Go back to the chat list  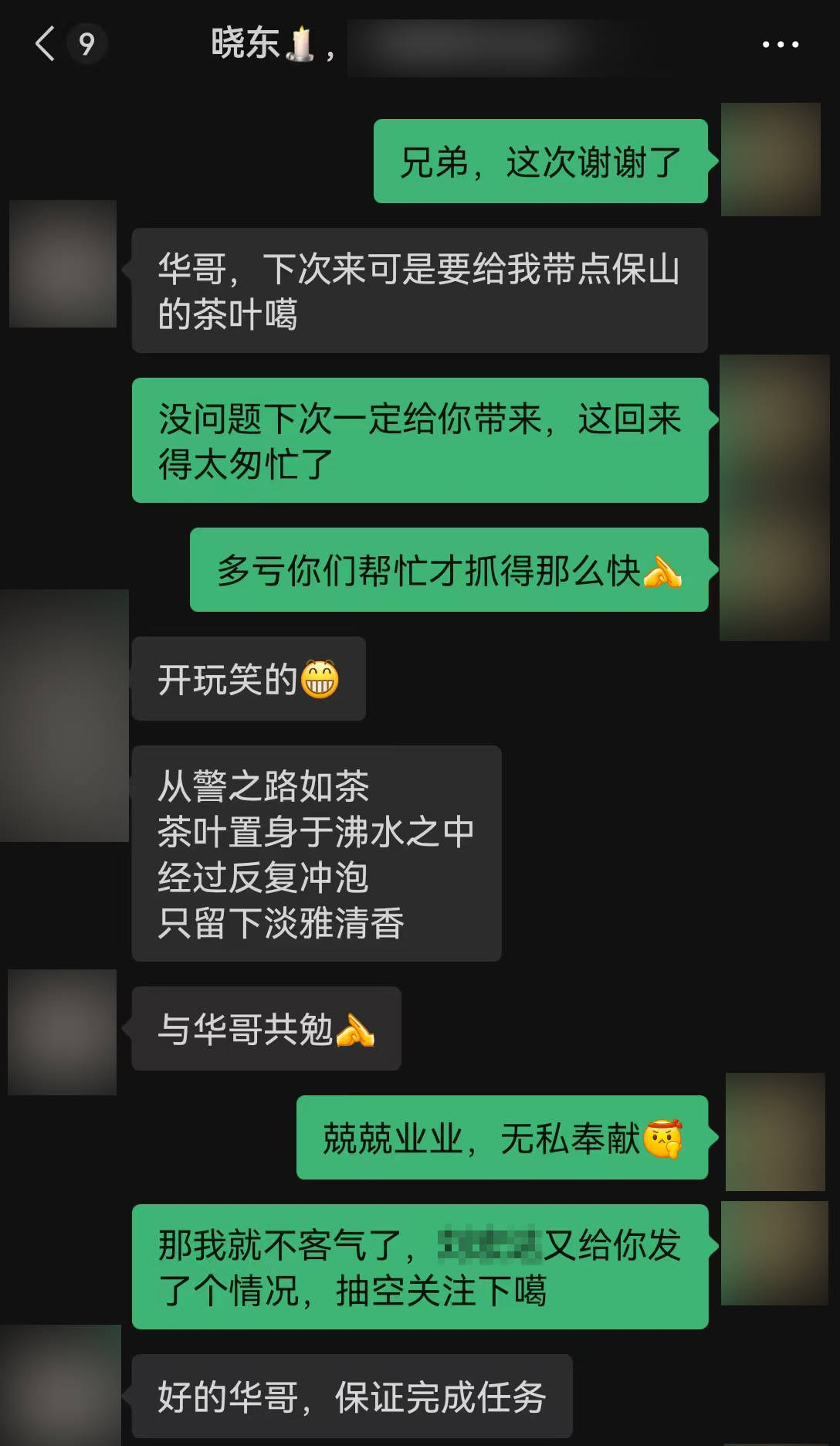tap(46, 44)
